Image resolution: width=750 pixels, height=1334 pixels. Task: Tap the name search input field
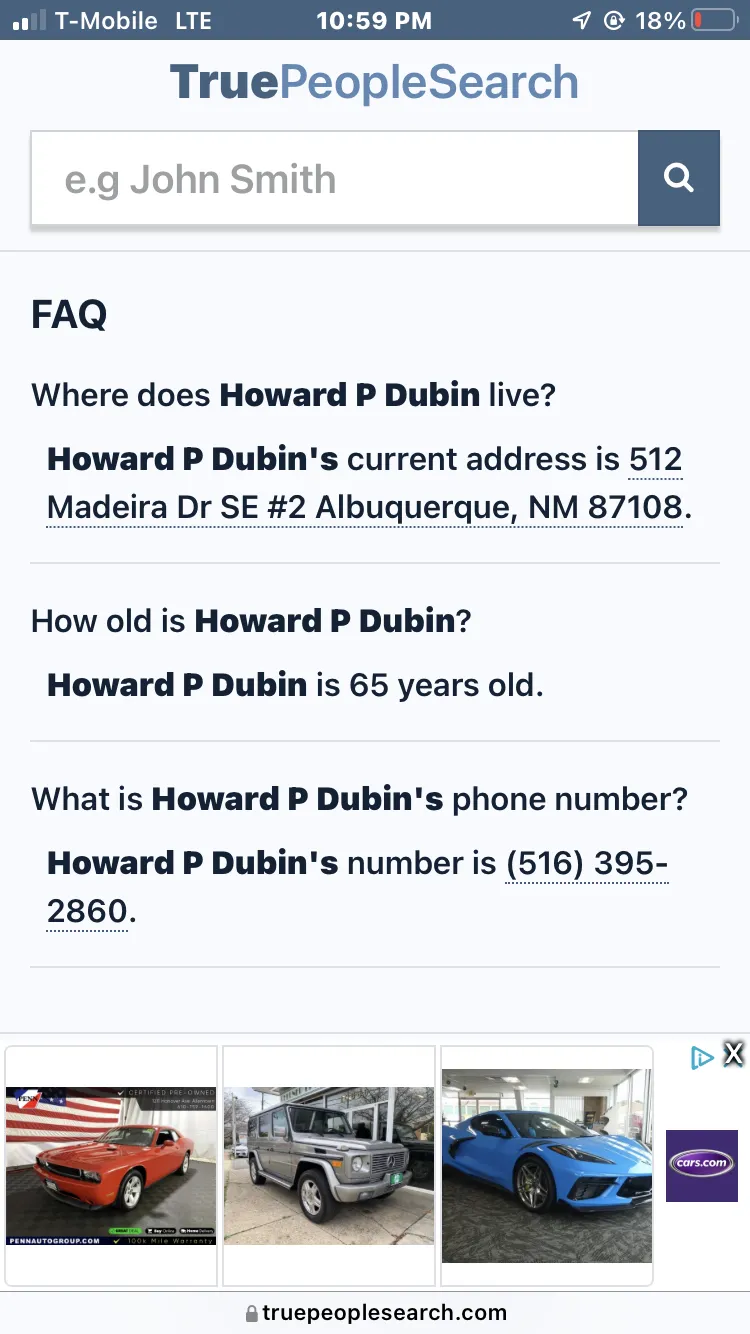pyautogui.click(x=335, y=178)
